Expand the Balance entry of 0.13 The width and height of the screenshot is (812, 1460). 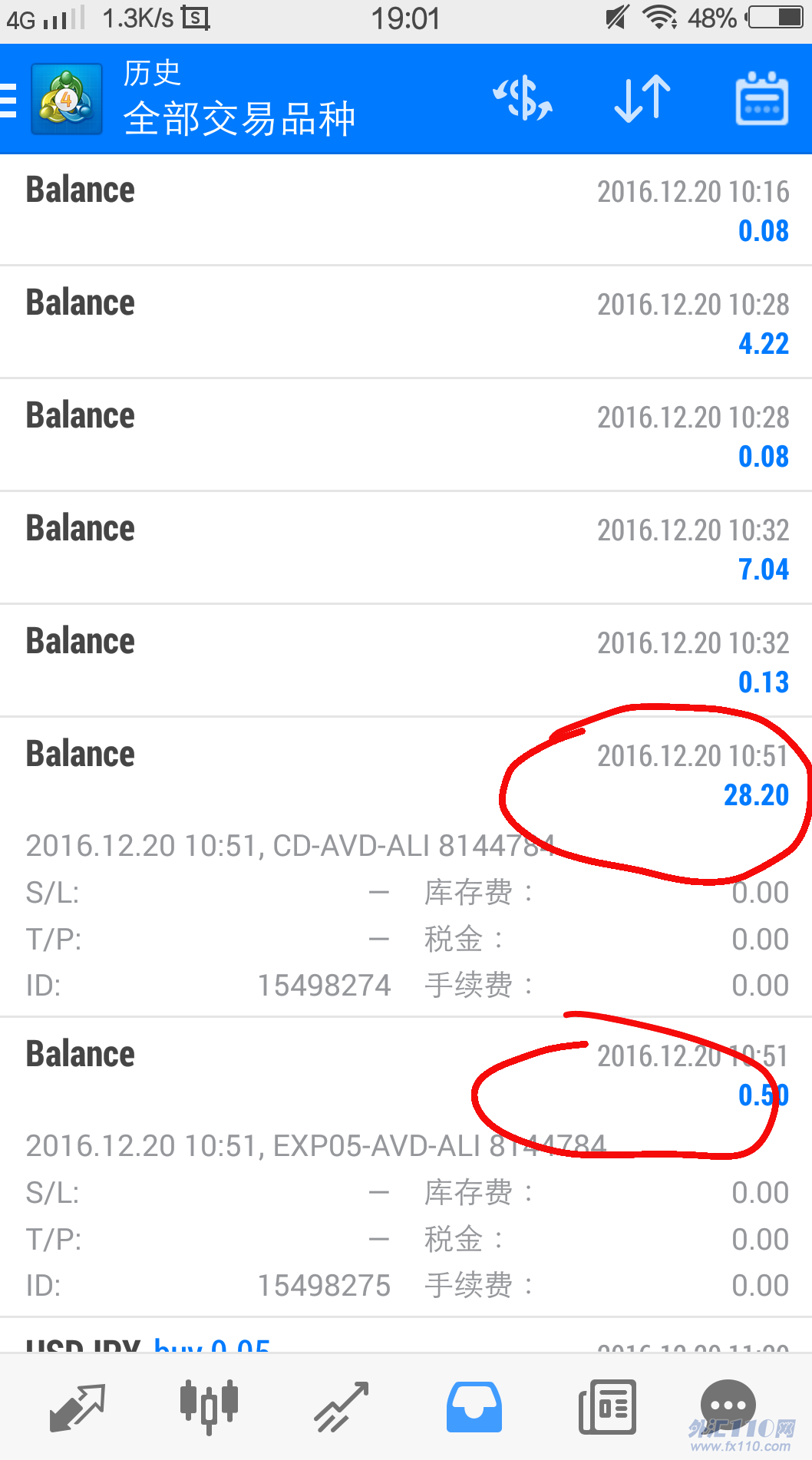406,661
